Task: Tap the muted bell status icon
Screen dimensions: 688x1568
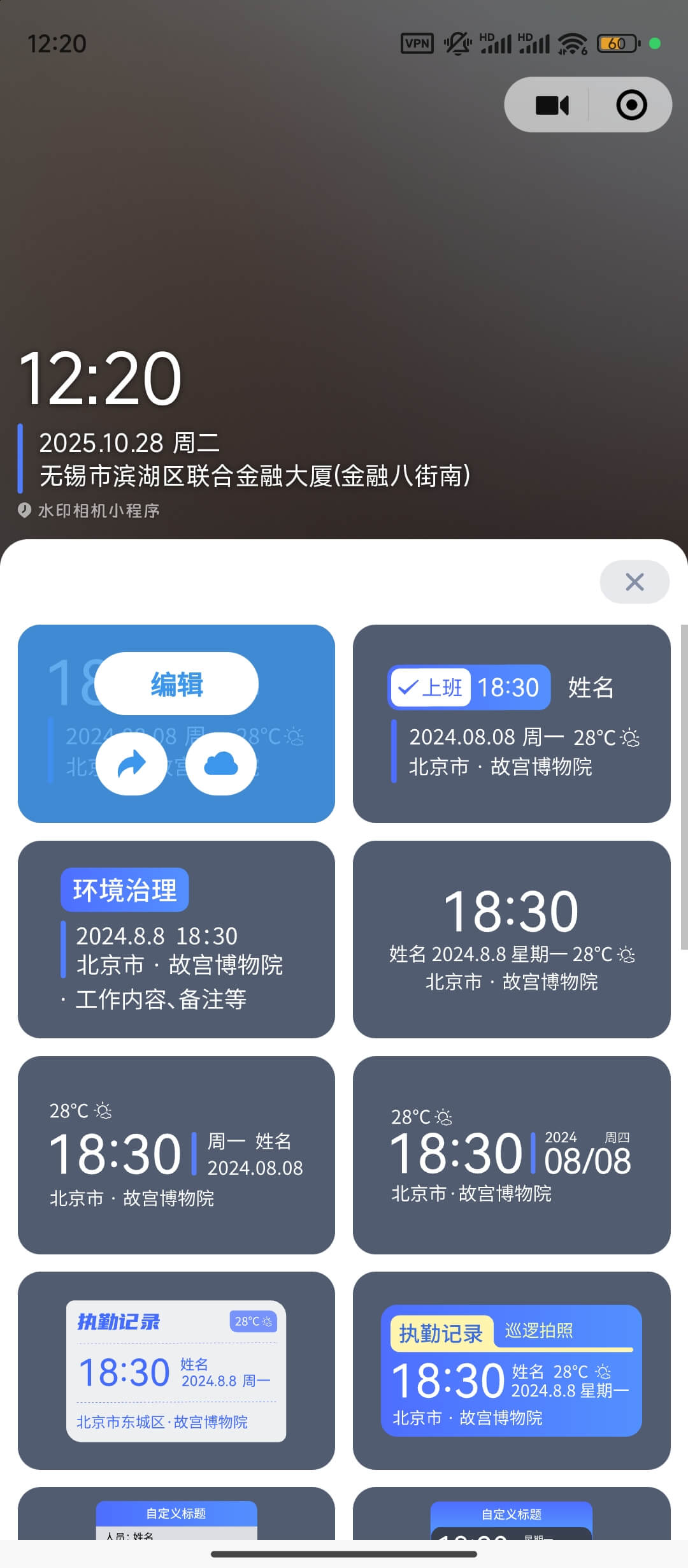Action: [457, 43]
